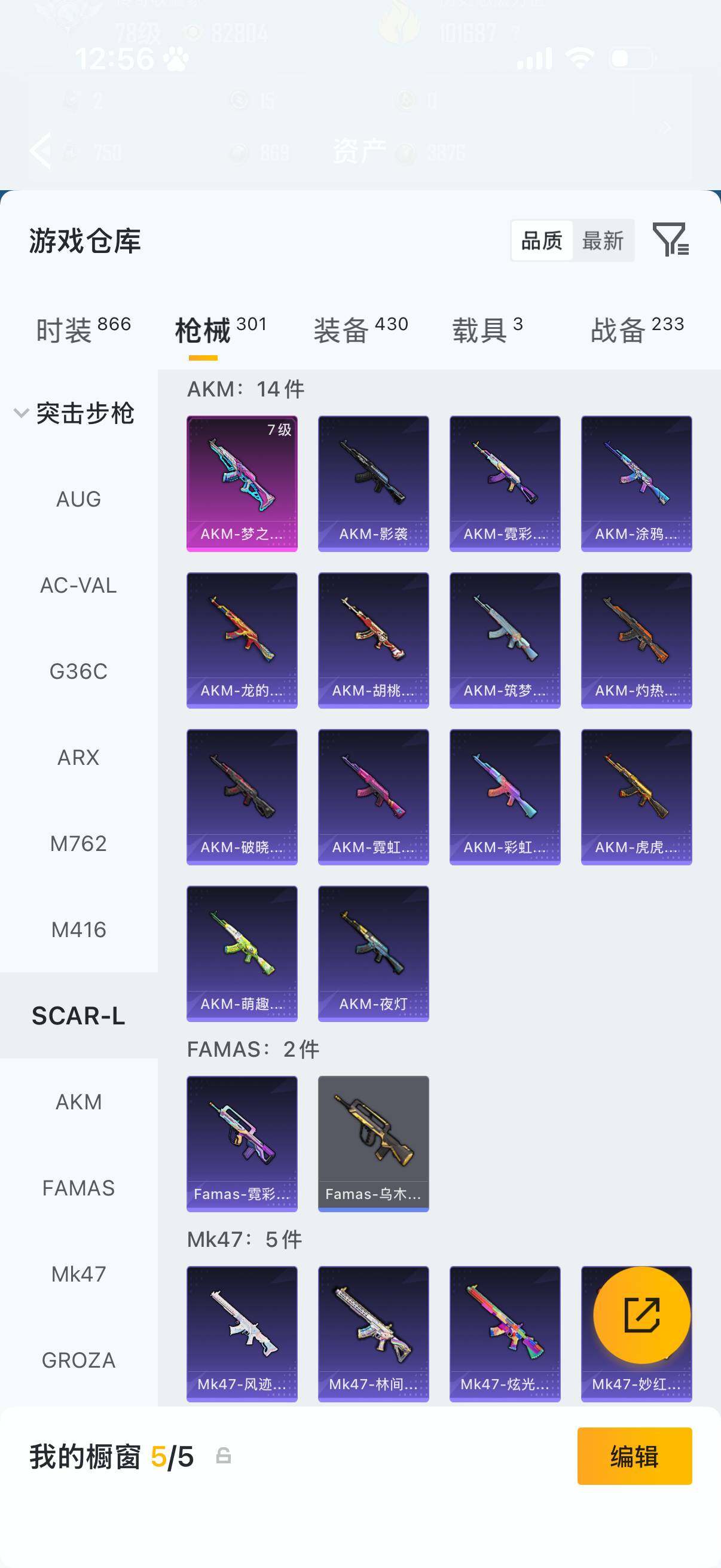Tap the 编辑 button for my showcase

pos(634,1456)
